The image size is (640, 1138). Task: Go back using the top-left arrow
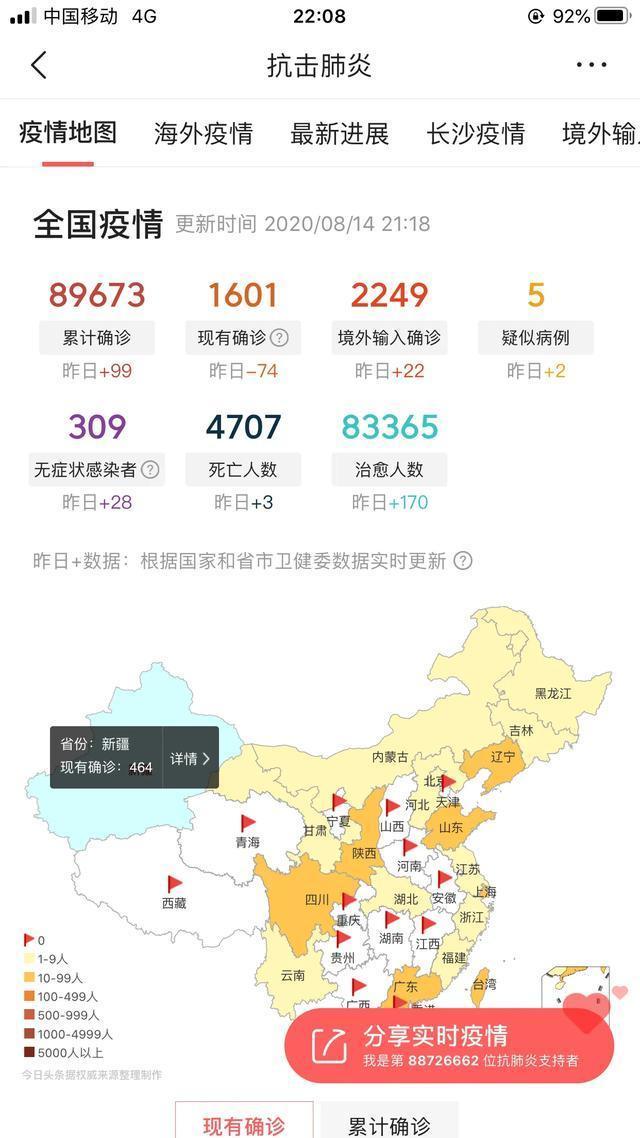39,66
